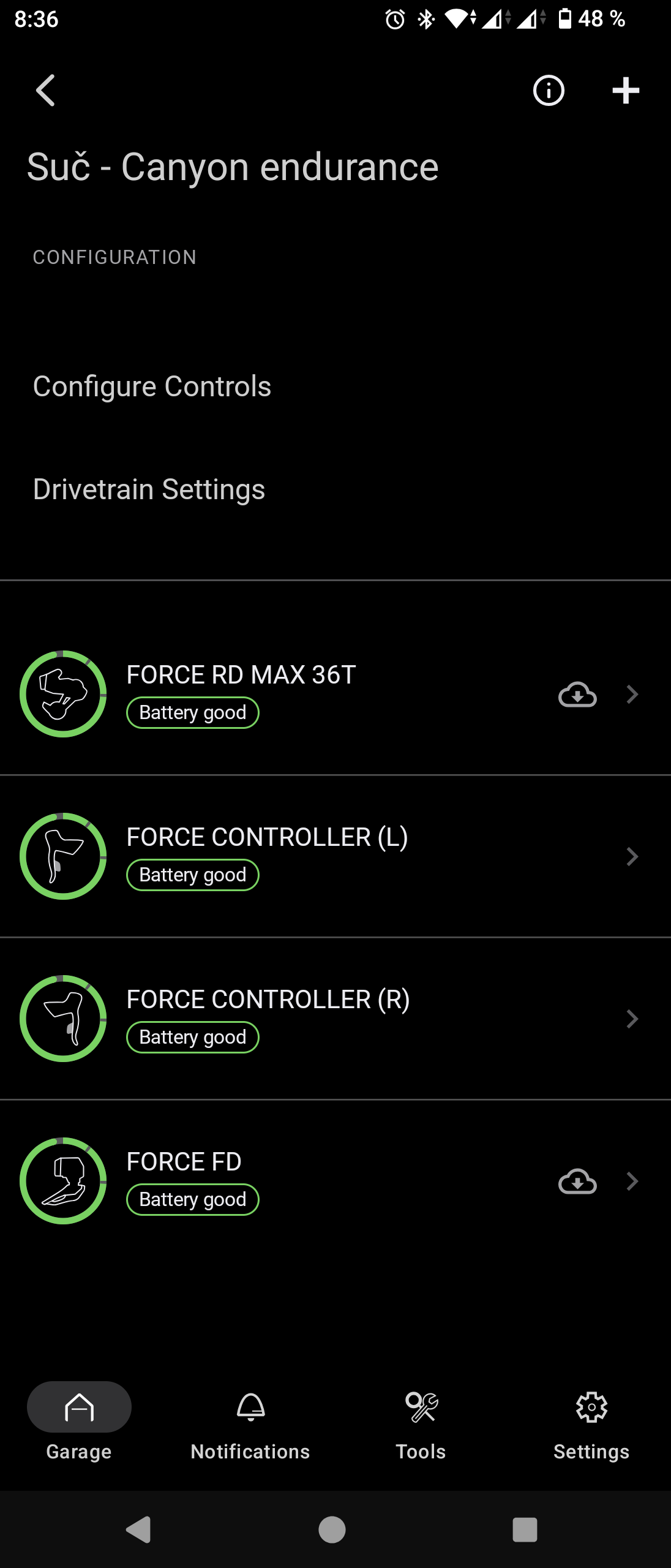This screenshot has width=671, height=1568.
Task: Switch to the Notifications tab
Action: (250, 1421)
